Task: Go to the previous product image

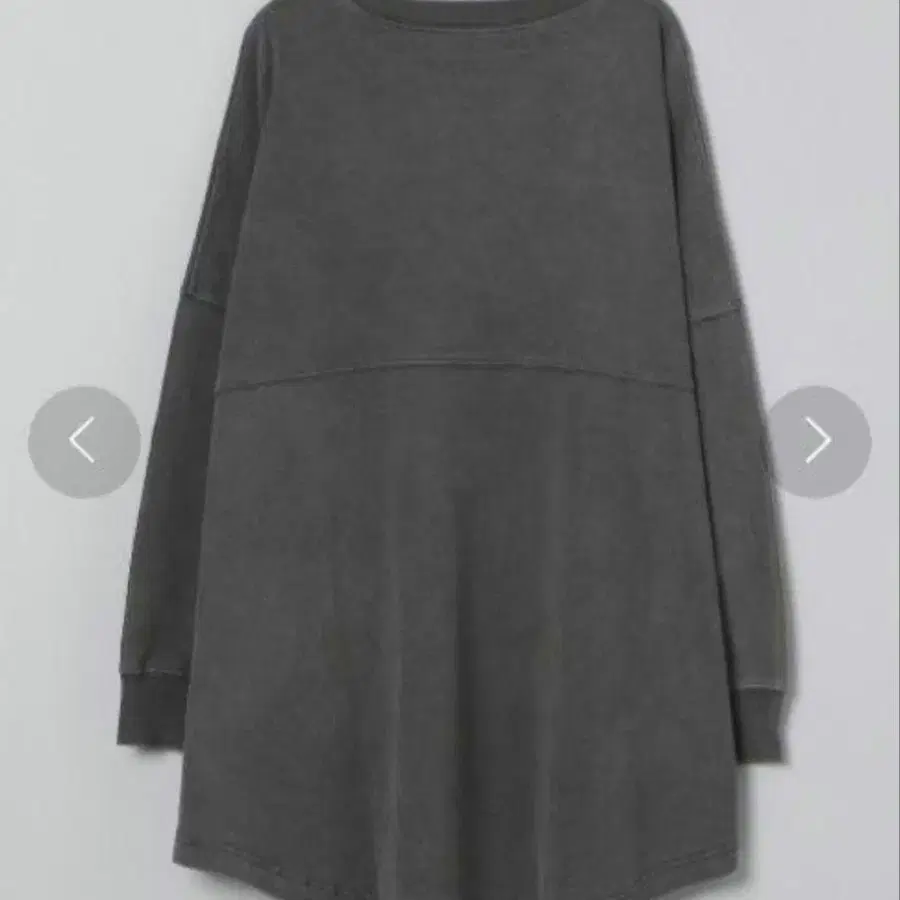Action: pos(84,441)
